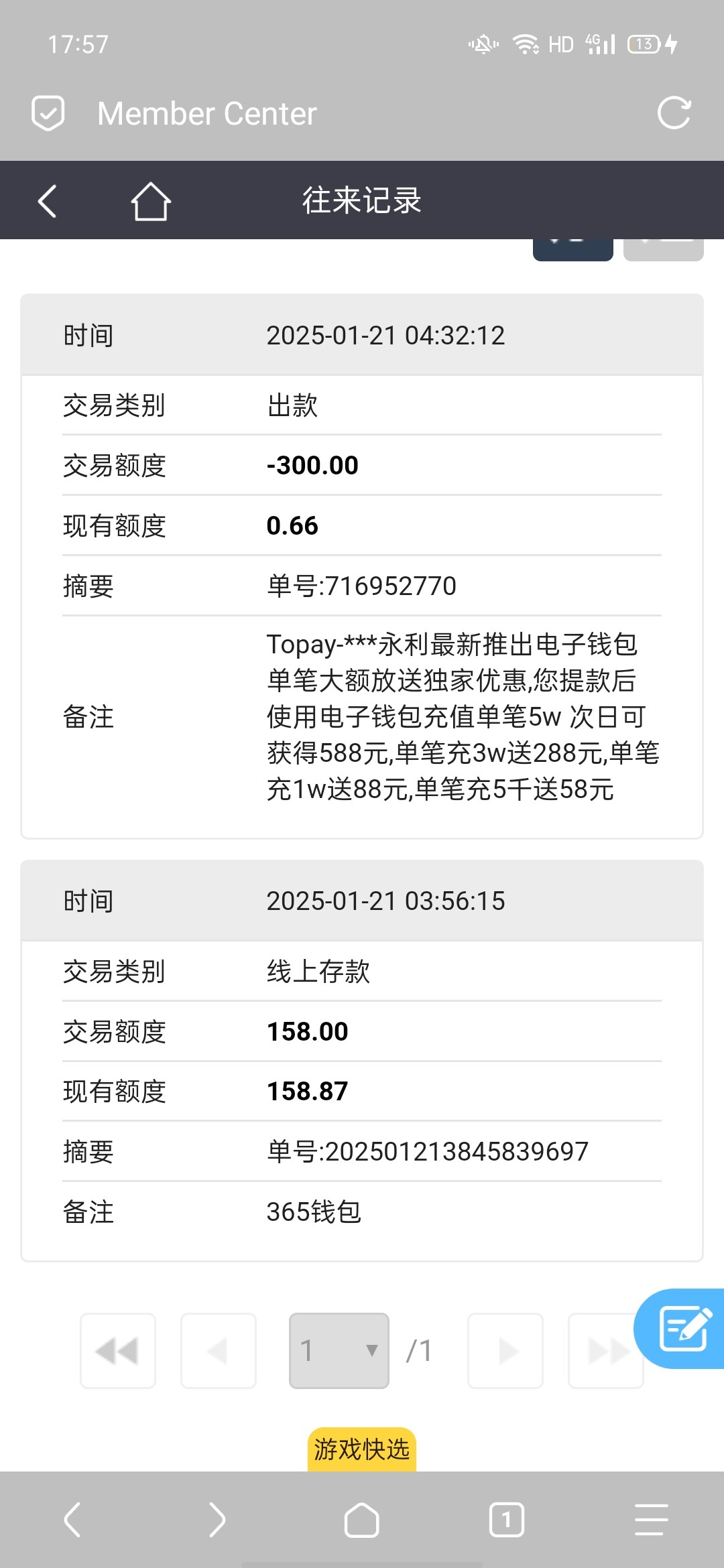Viewport: 724px width, 1568px height.
Task: Go to the previous records page
Action: pyautogui.click(x=219, y=1351)
